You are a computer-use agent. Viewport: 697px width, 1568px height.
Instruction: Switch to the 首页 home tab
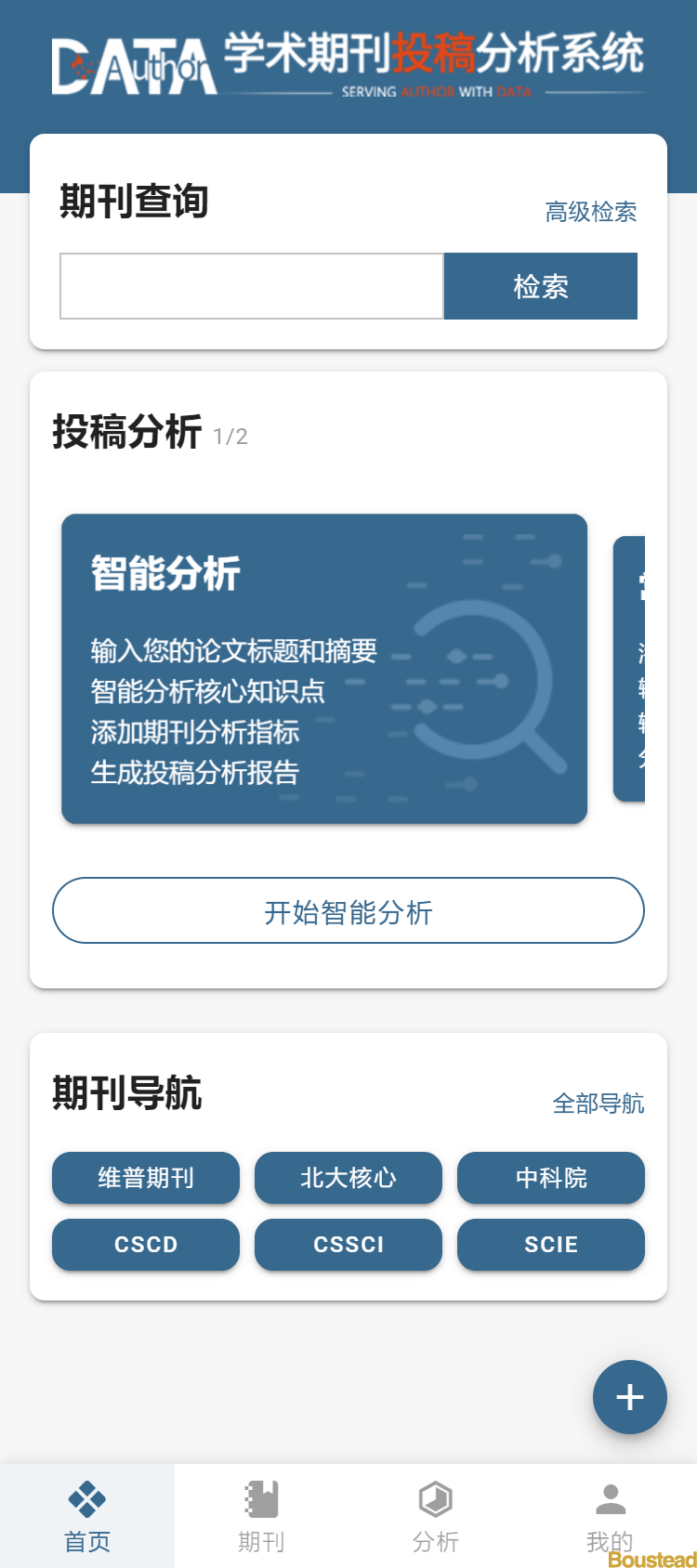click(87, 1516)
